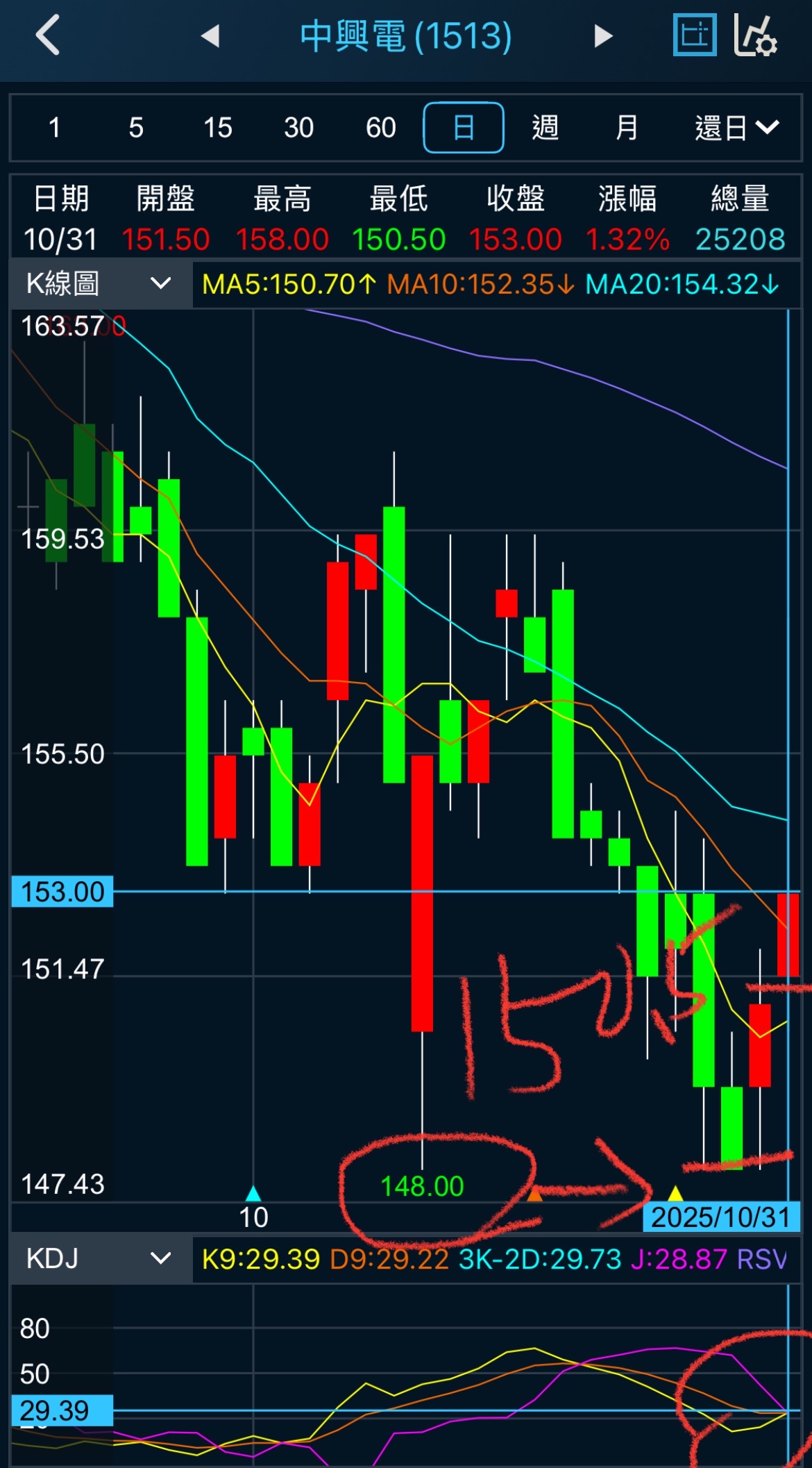
Task: Go back using the top-left arrow
Action: tap(48, 35)
